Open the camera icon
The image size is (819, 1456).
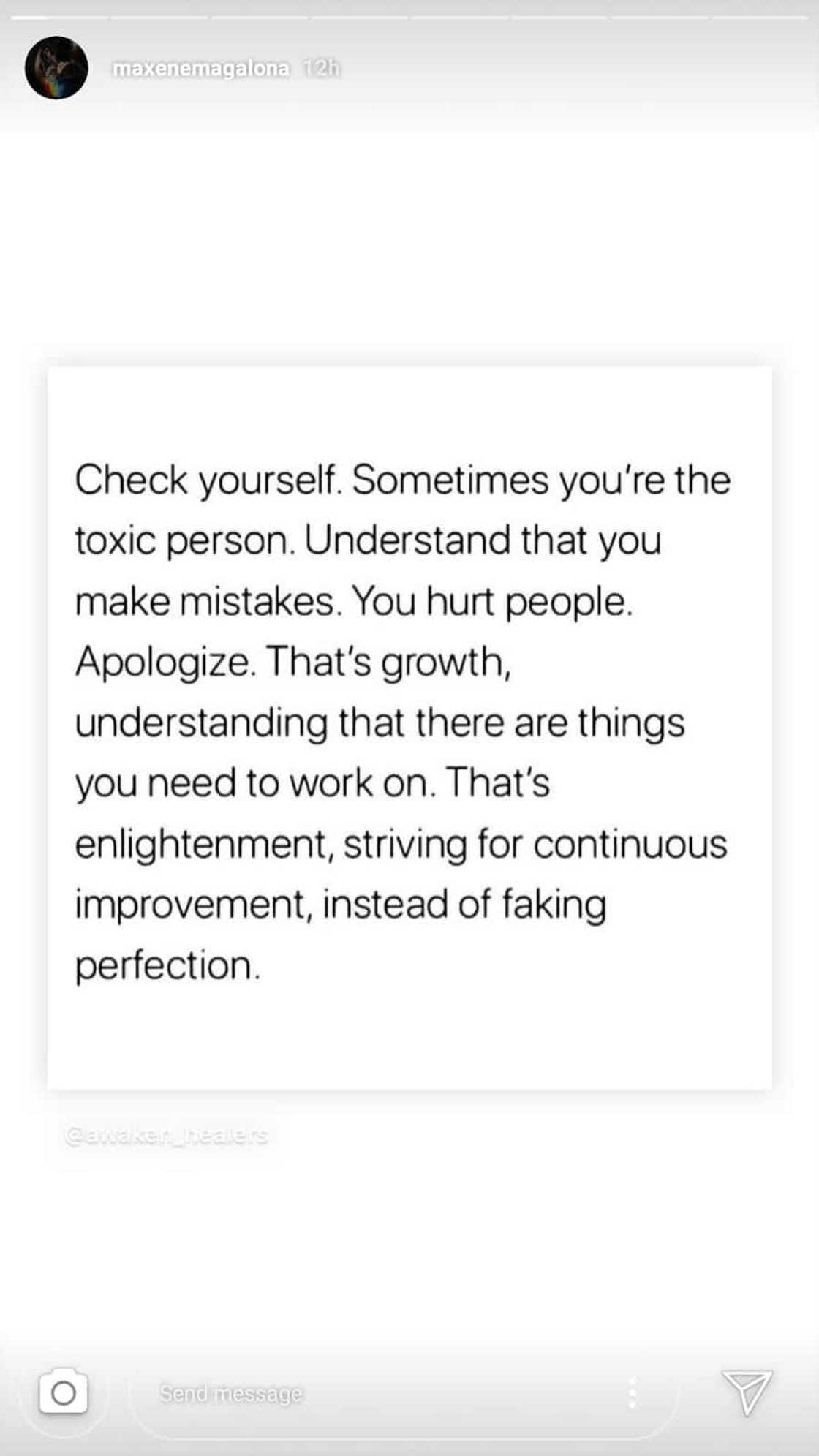tap(63, 1392)
